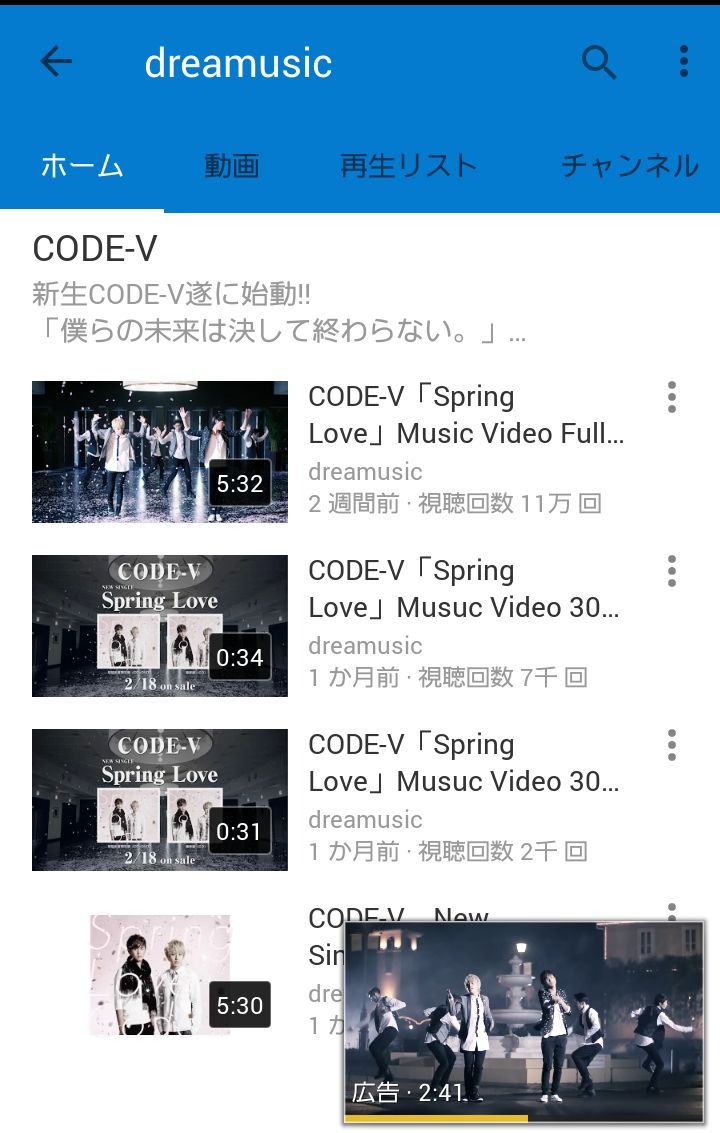Open the search icon to search videos
The height and width of the screenshot is (1133, 720).
point(599,61)
